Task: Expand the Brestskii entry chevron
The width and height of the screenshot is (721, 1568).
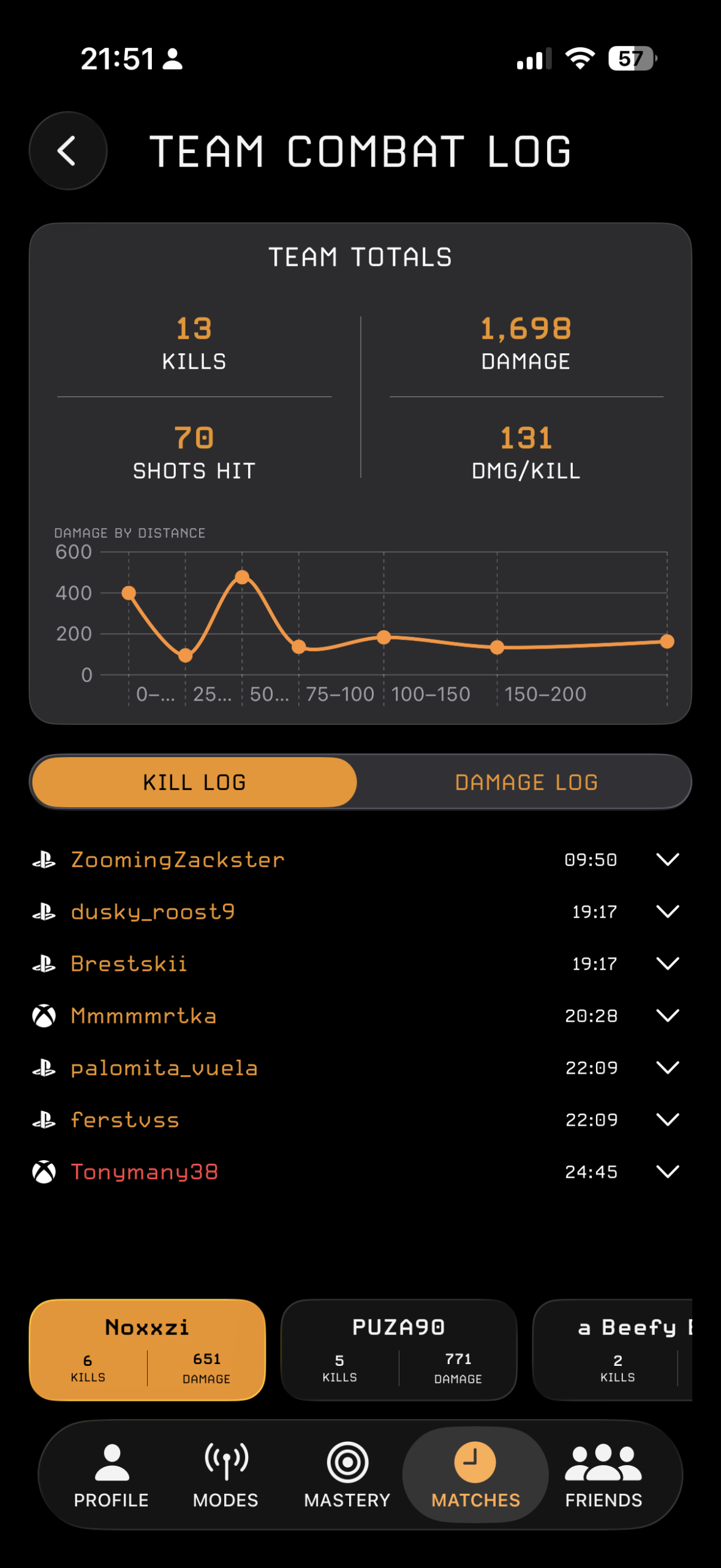Action: pyautogui.click(x=668, y=963)
